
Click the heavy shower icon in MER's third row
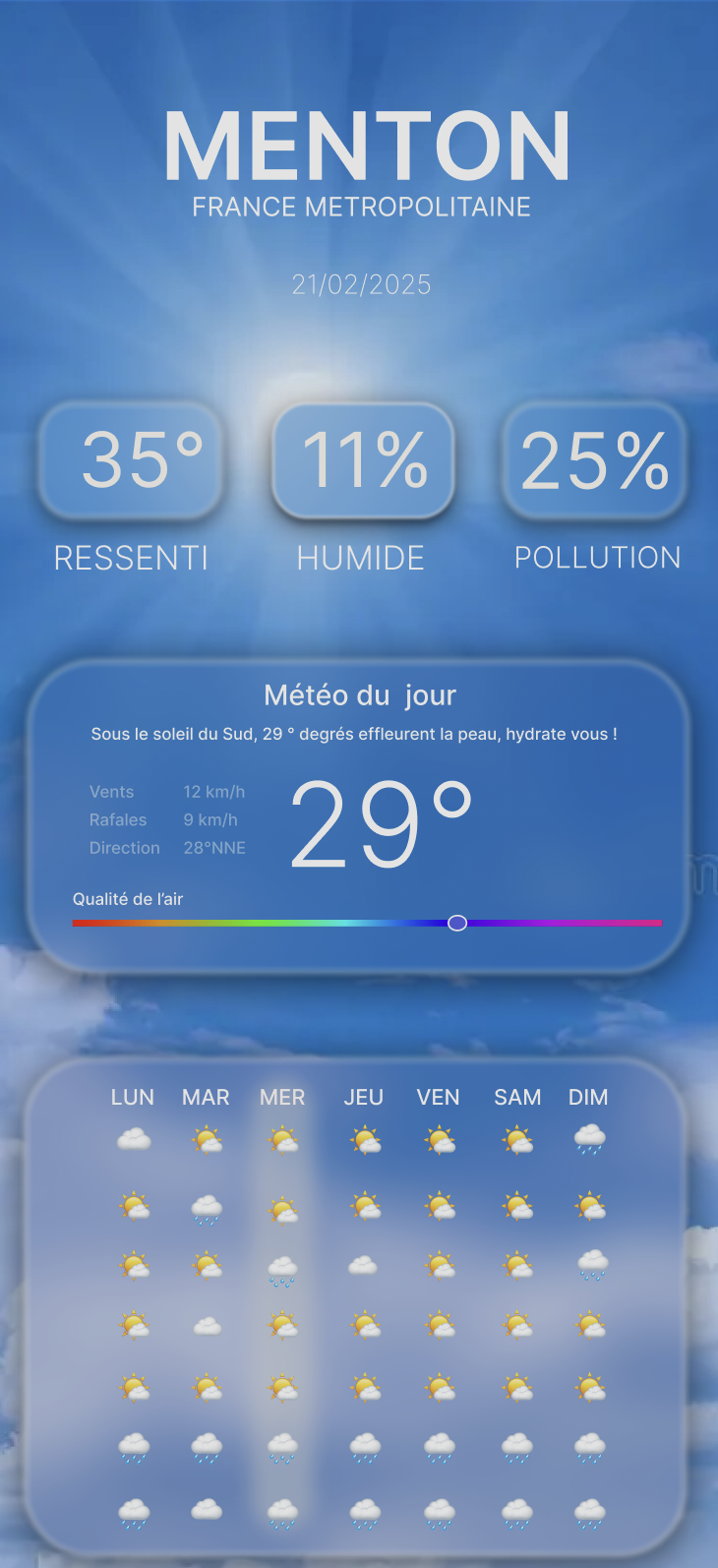click(x=282, y=1269)
